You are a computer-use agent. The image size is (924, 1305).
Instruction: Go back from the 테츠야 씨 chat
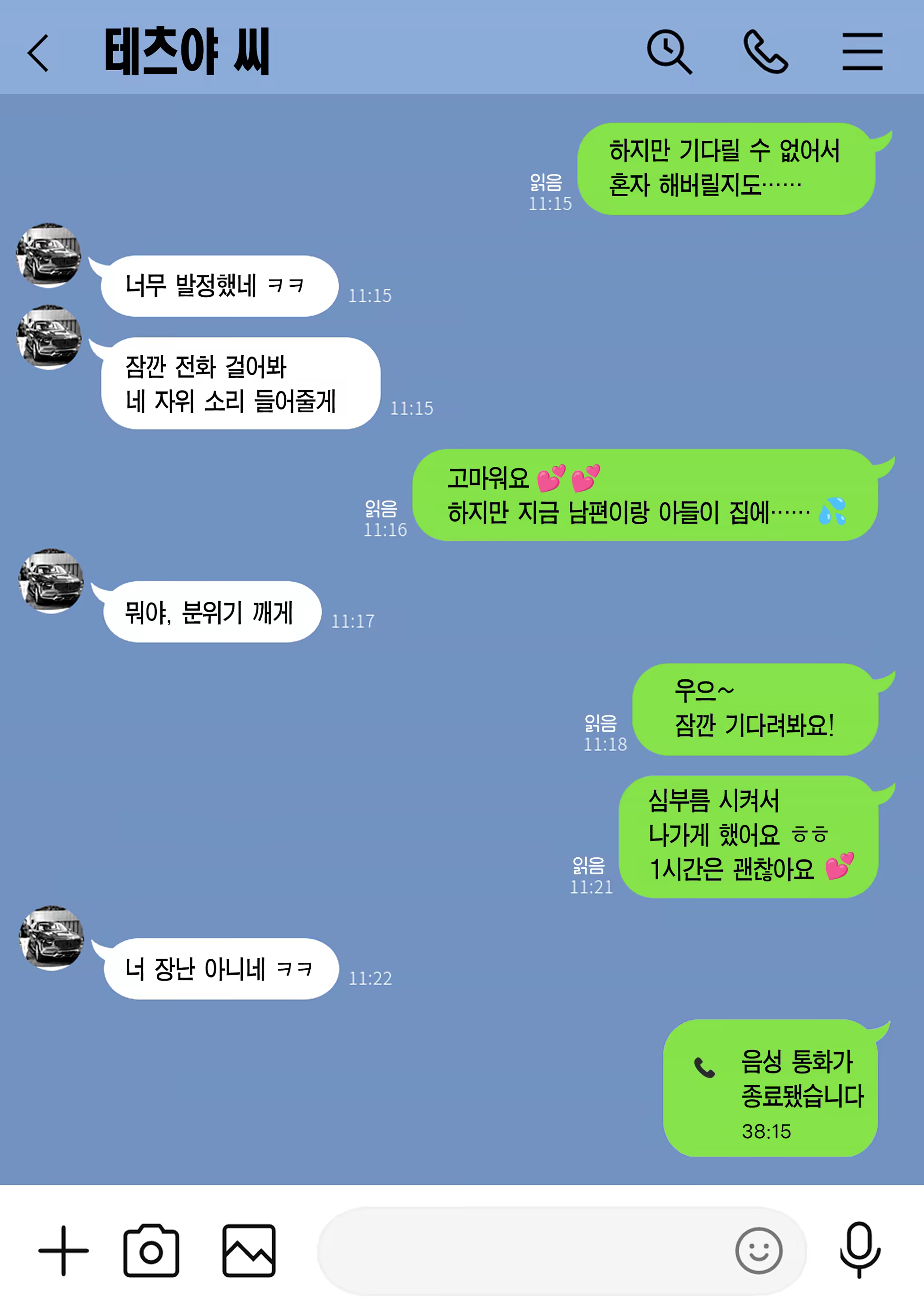tap(38, 53)
